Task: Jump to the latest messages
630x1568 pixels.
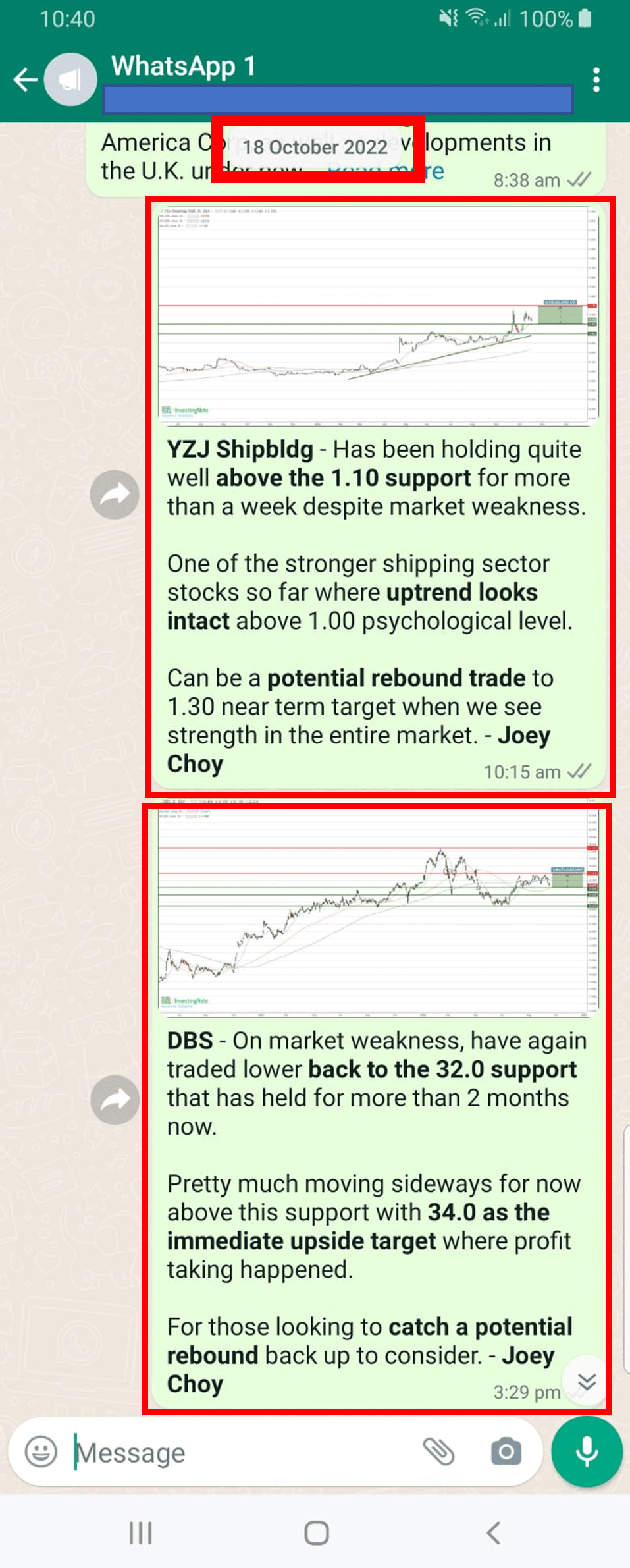Action: point(586,1380)
